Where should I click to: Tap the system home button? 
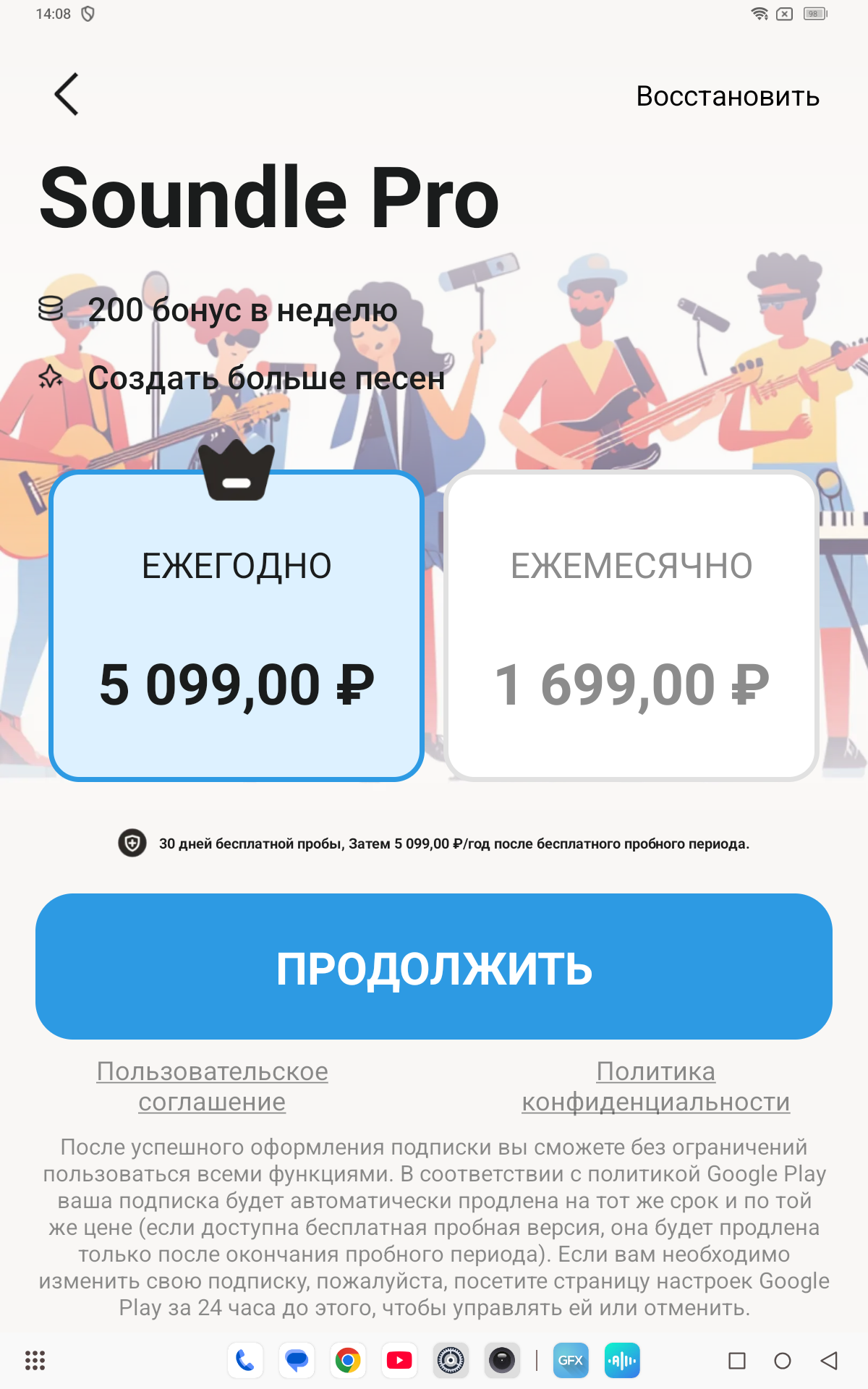point(783,1361)
